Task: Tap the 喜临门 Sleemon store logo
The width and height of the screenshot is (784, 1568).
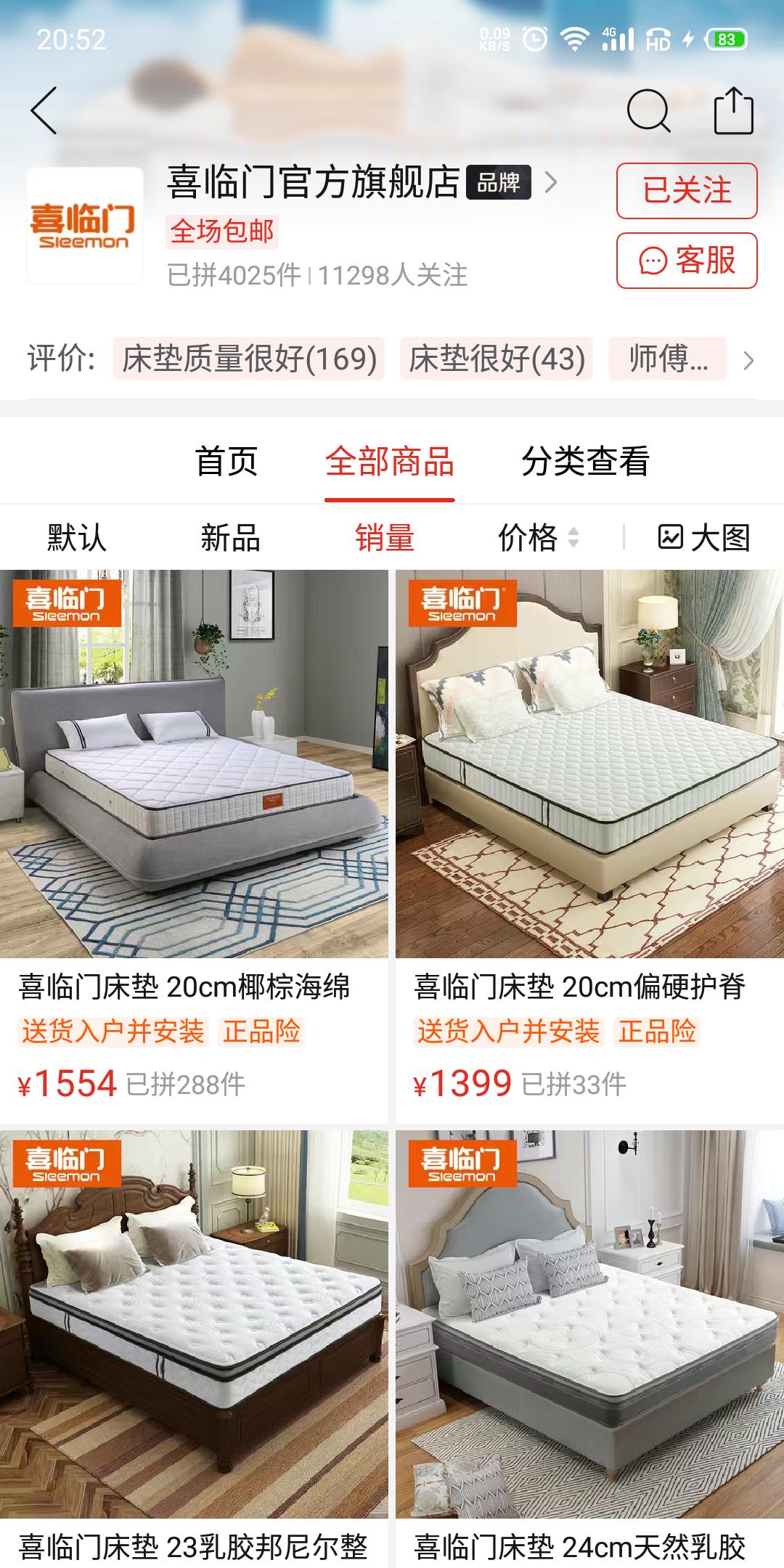Action: [84, 225]
